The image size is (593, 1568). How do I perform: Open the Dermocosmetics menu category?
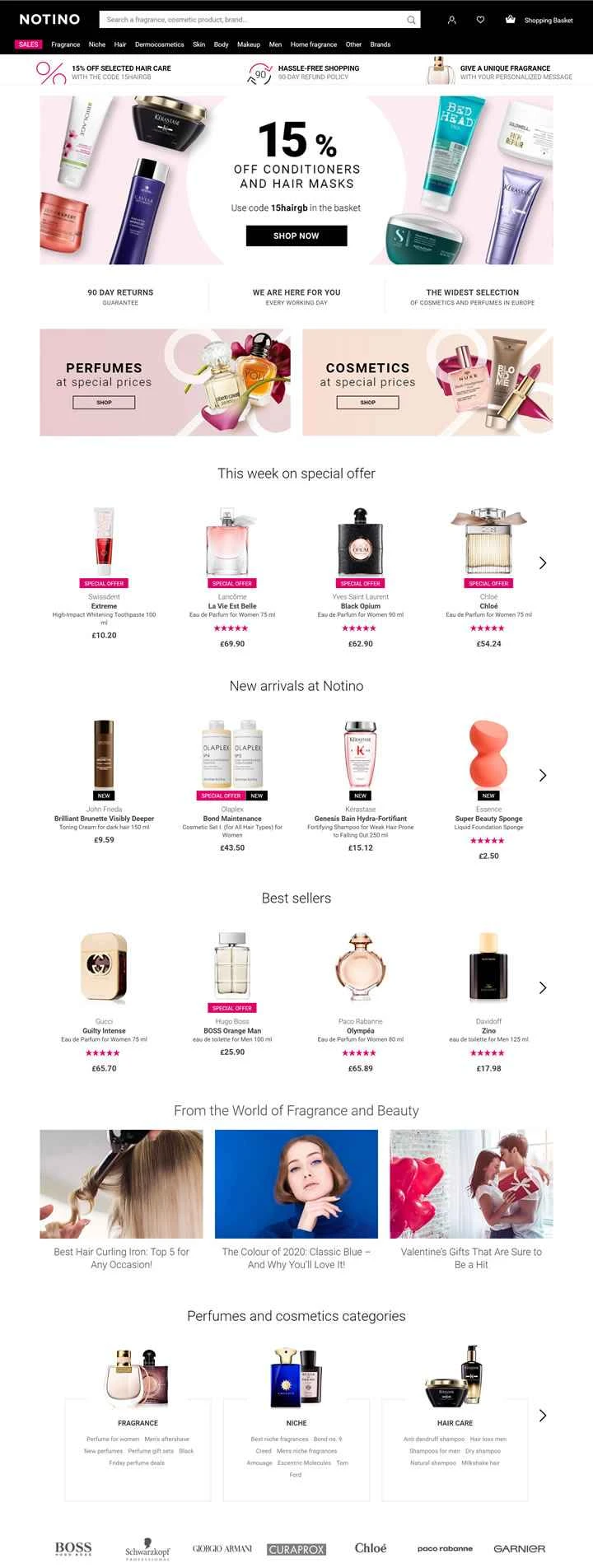159,44
